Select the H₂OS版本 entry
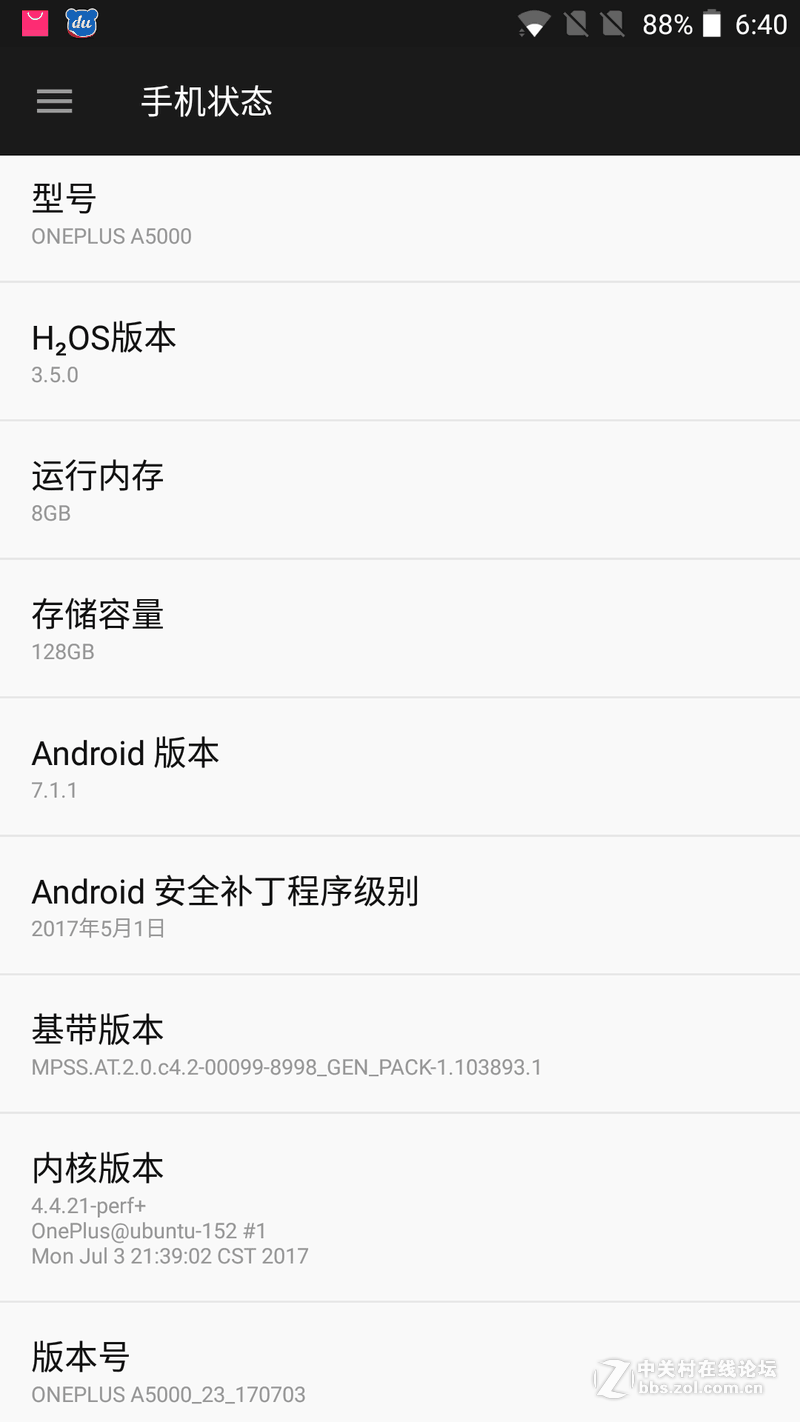 (400, 352)
